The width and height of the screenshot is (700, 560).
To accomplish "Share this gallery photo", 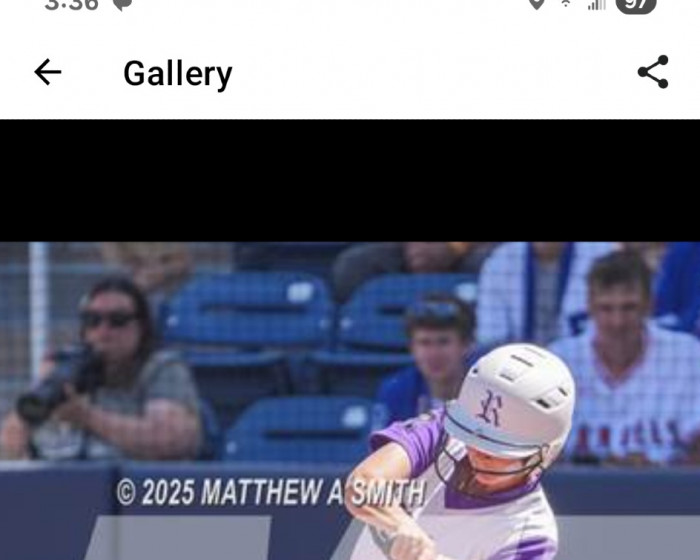I will 653,72.
